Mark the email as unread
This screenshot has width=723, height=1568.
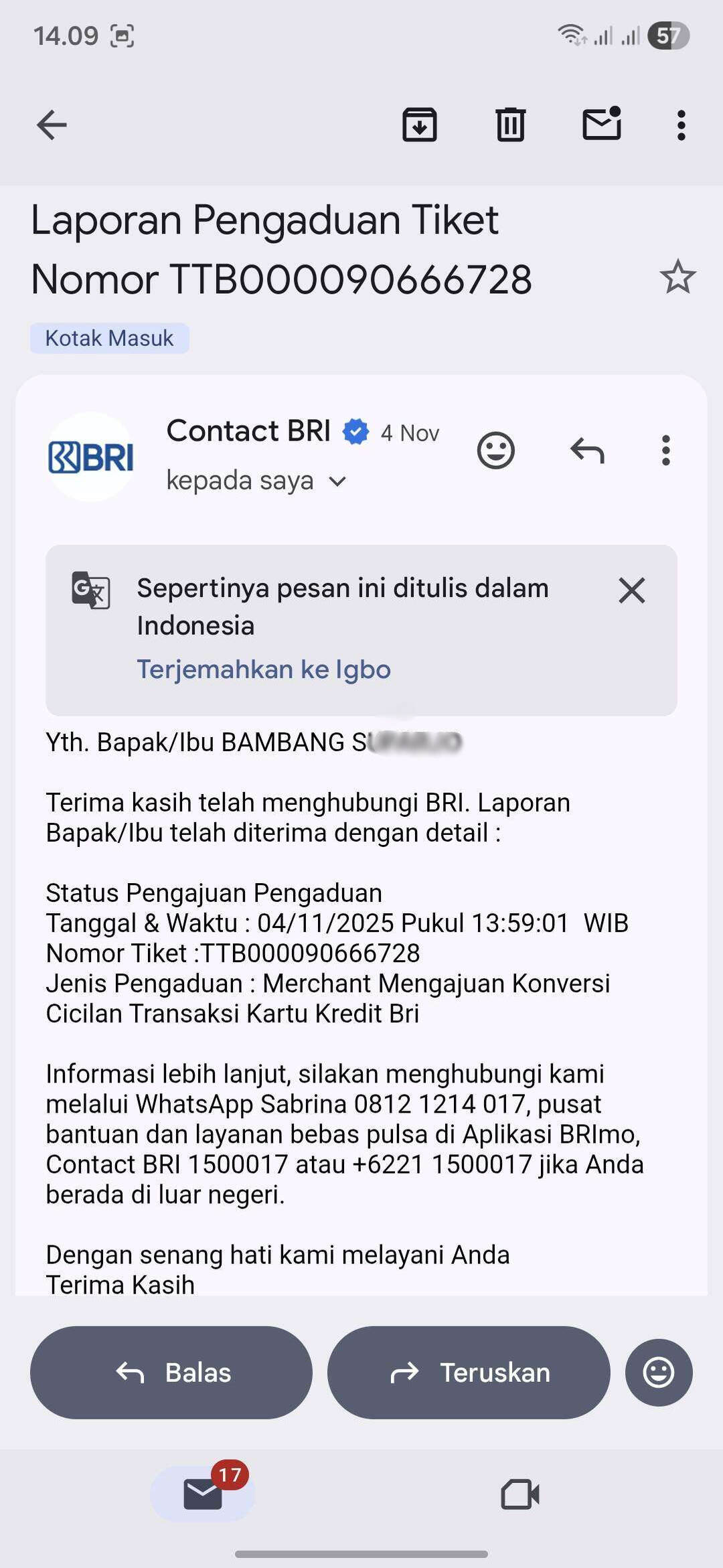point(602,124)
